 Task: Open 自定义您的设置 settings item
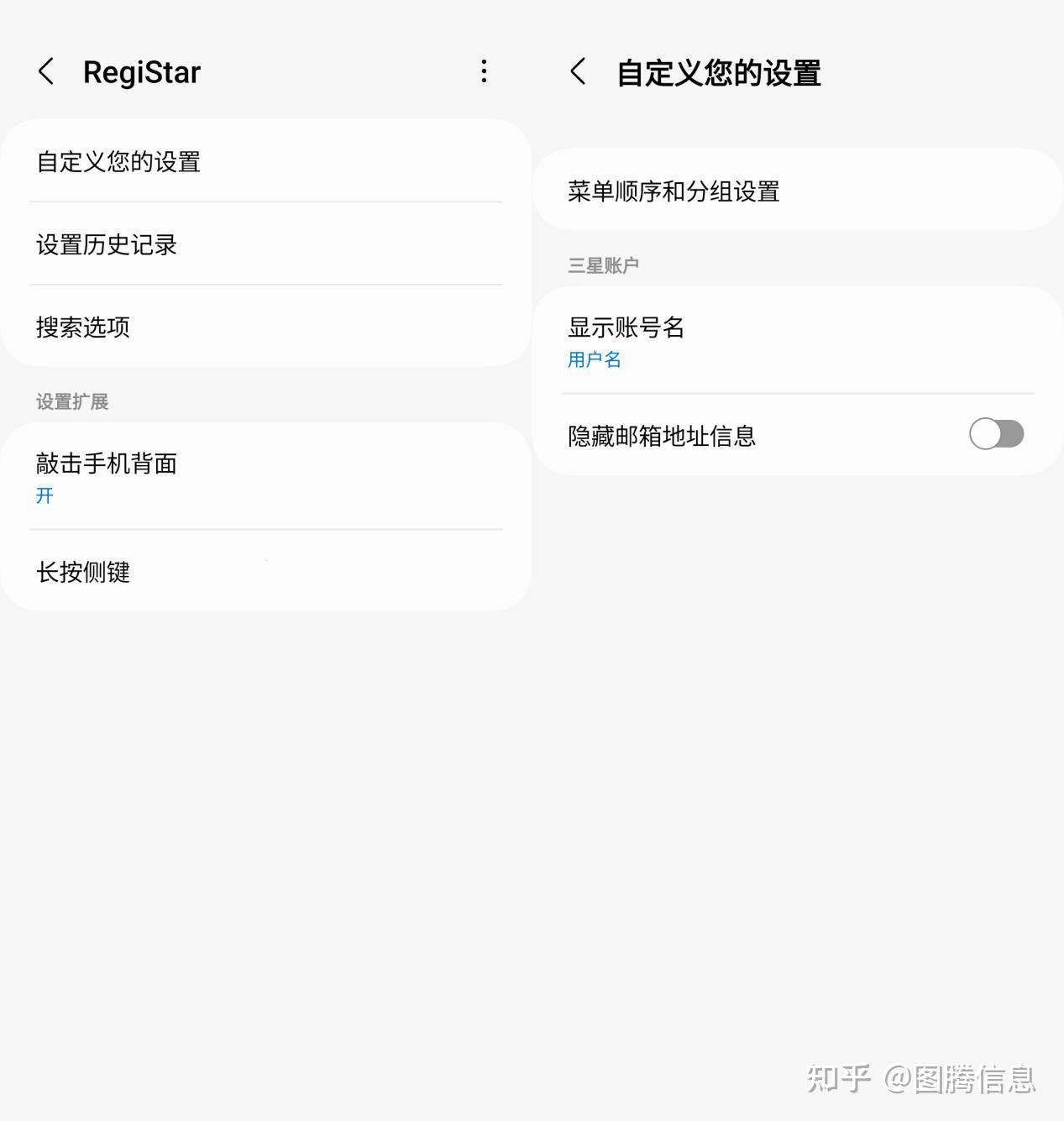click(118, 162)
